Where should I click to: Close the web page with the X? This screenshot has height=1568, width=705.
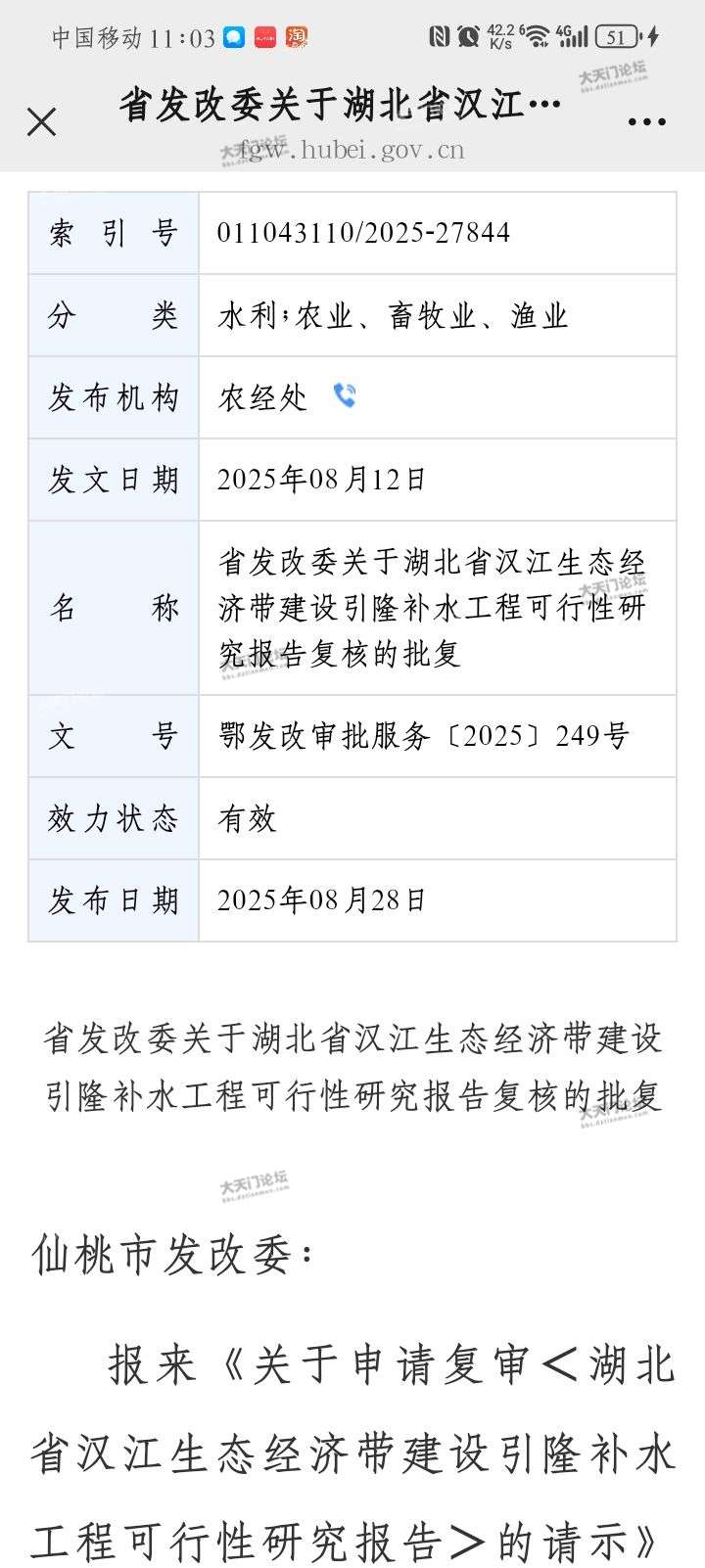[42, 122]
